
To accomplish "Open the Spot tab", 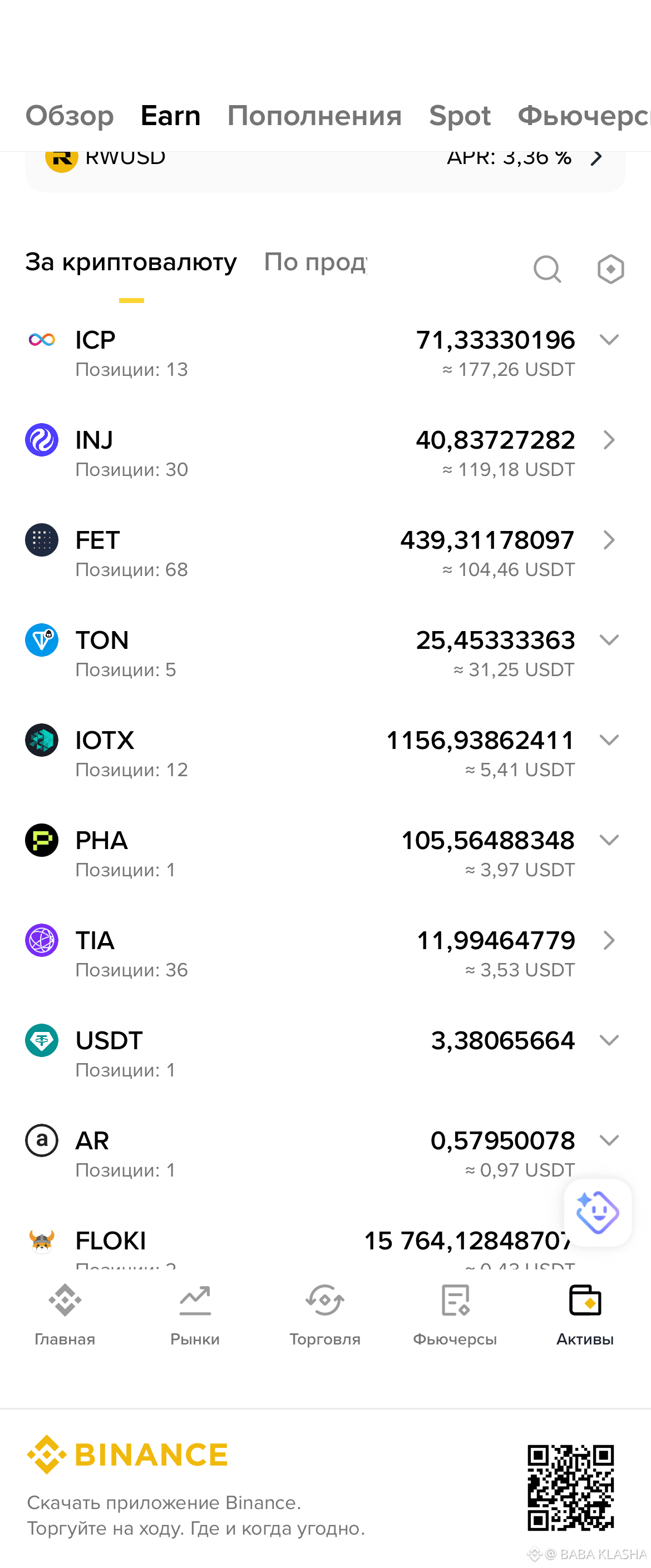I will [x=459, y=116].
